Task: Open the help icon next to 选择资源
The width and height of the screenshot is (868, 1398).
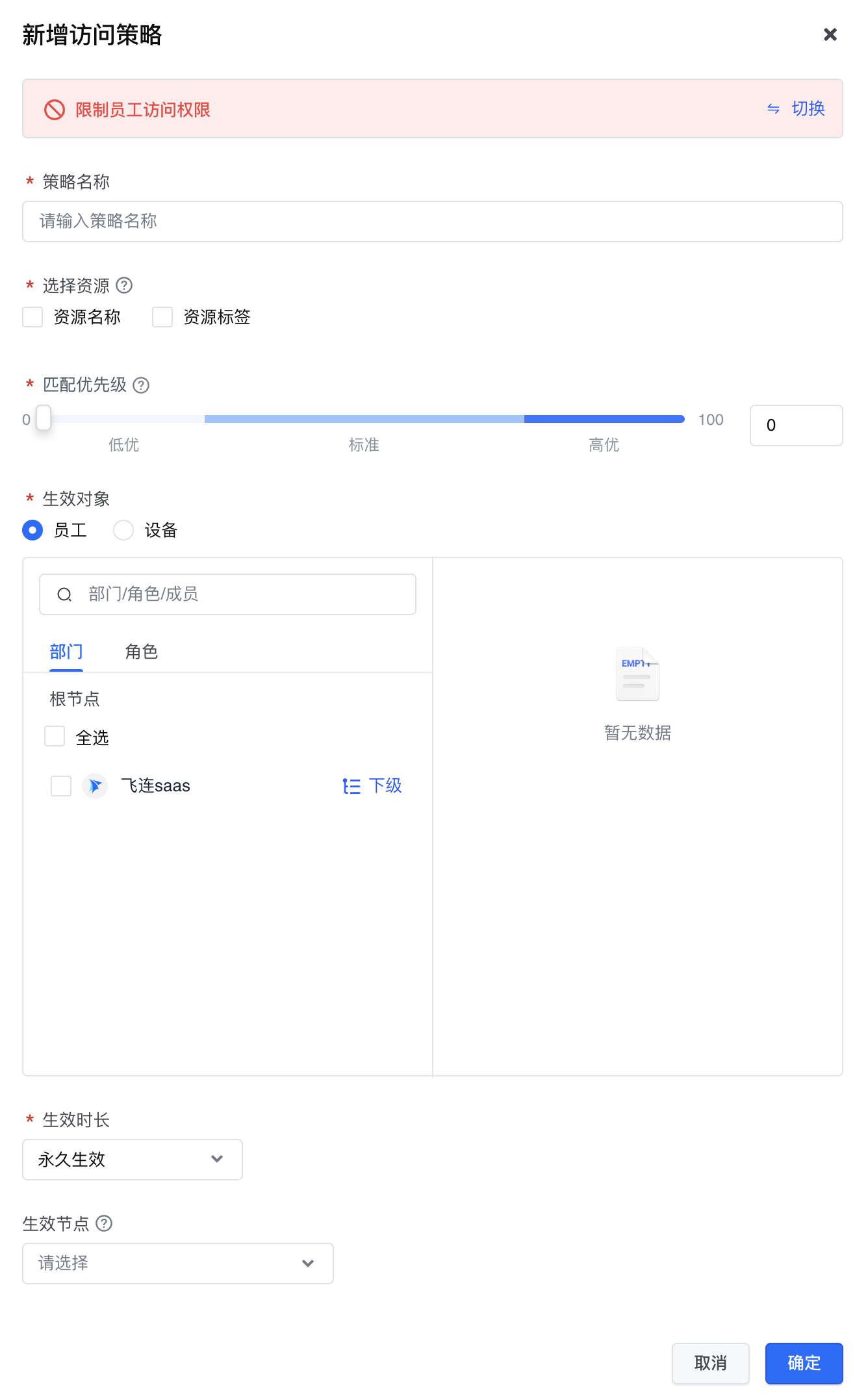Action: pyautogui.click(x=124, y=285)
